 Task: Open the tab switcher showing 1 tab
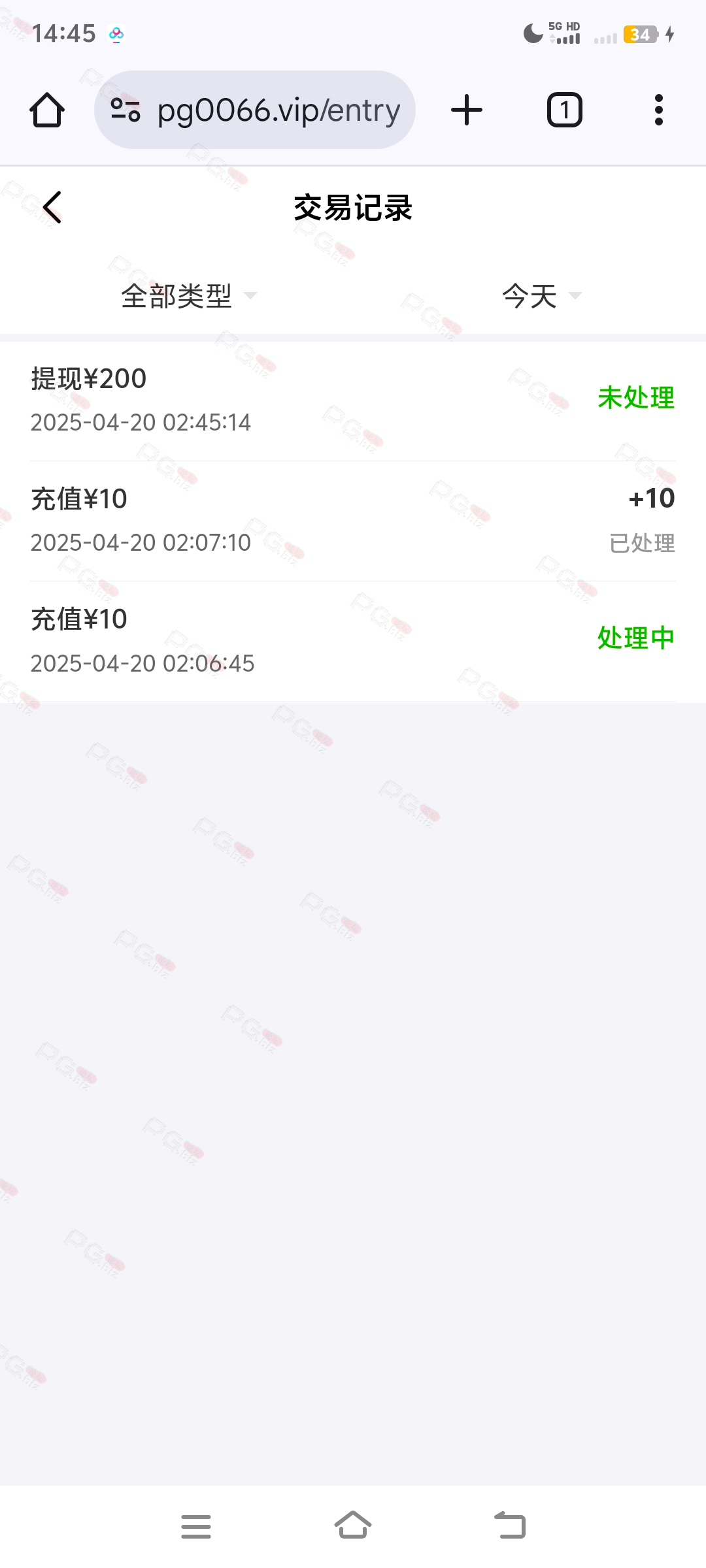[565, 110]
